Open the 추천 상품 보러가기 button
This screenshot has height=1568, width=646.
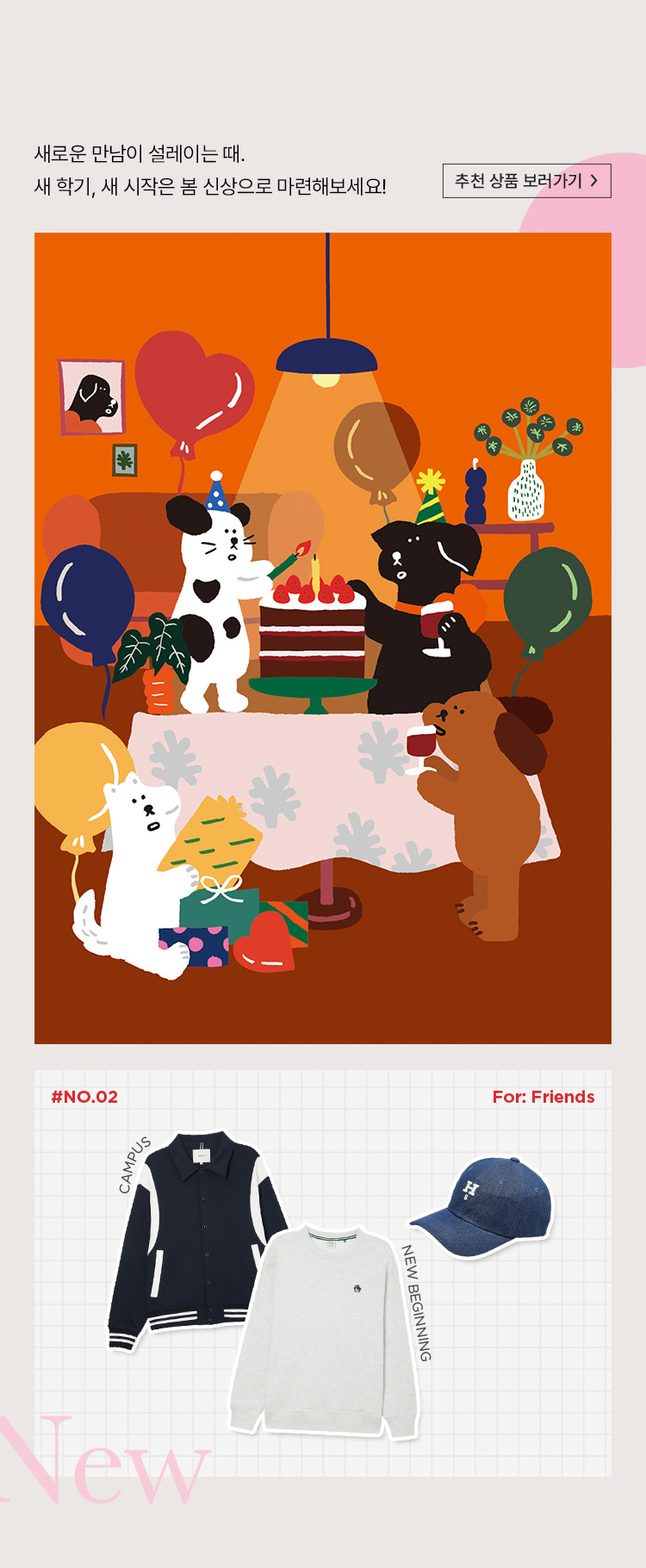tap(526, 181)
